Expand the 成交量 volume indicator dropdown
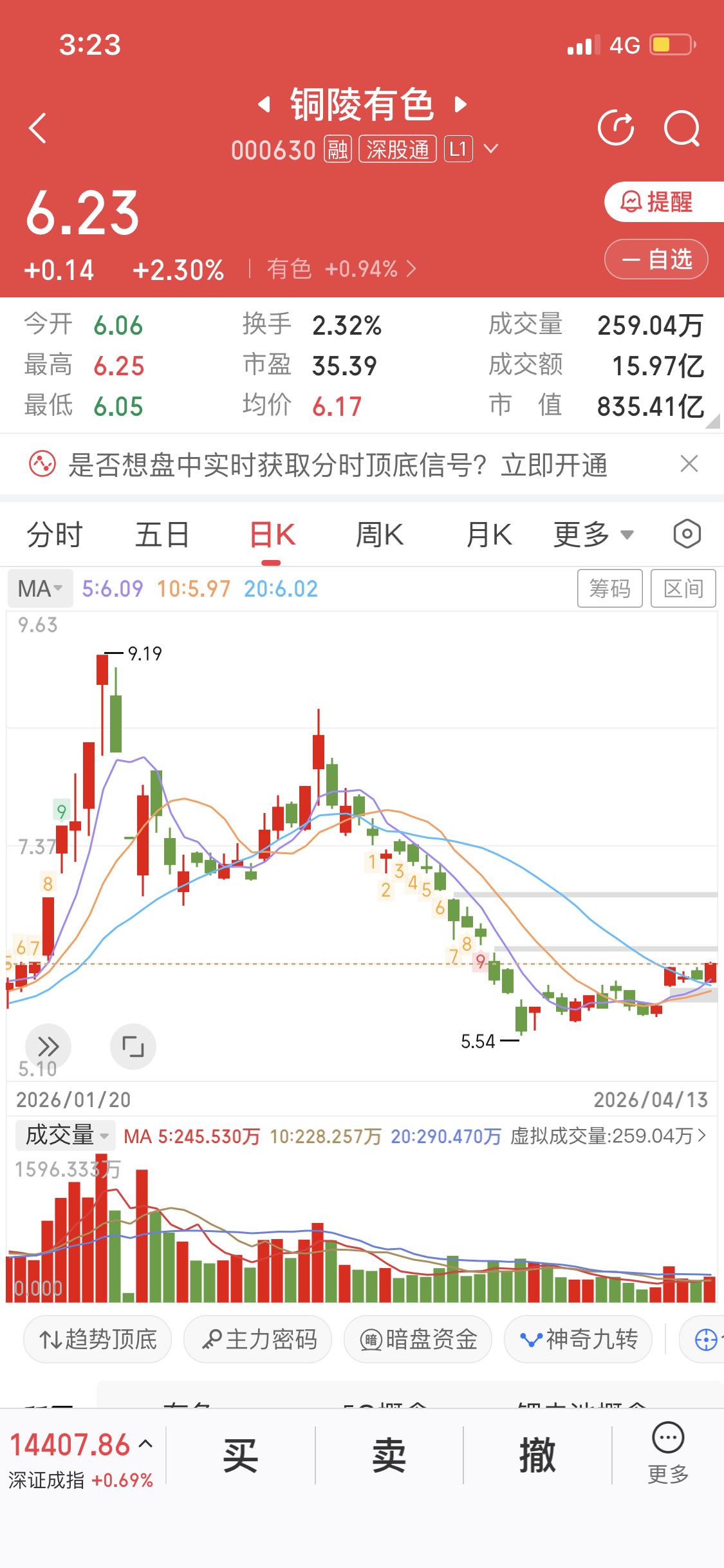This screenshot has height=1568, width=724. pyautogui.click(x=63, y=1135)
